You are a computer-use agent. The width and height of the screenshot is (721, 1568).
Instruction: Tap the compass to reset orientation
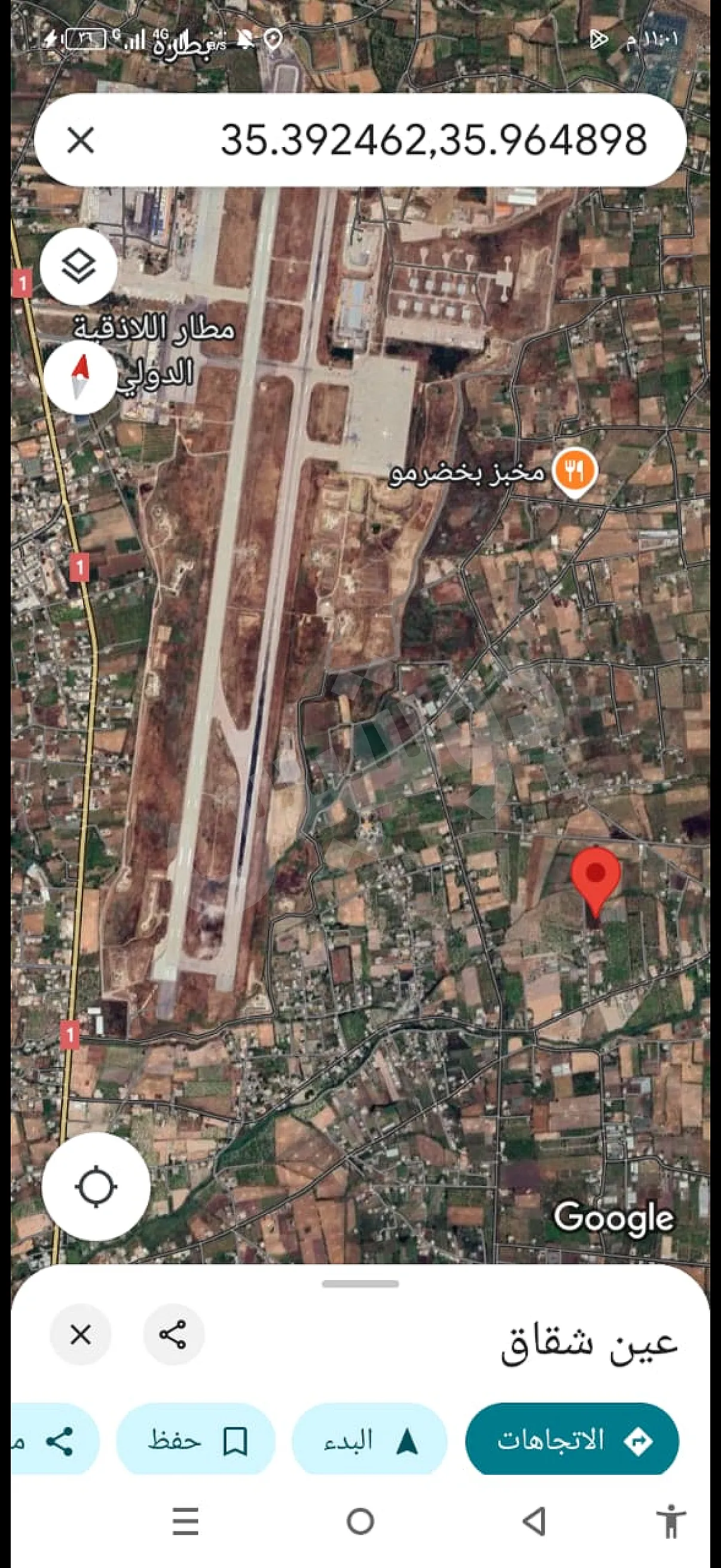coord(80,377)
